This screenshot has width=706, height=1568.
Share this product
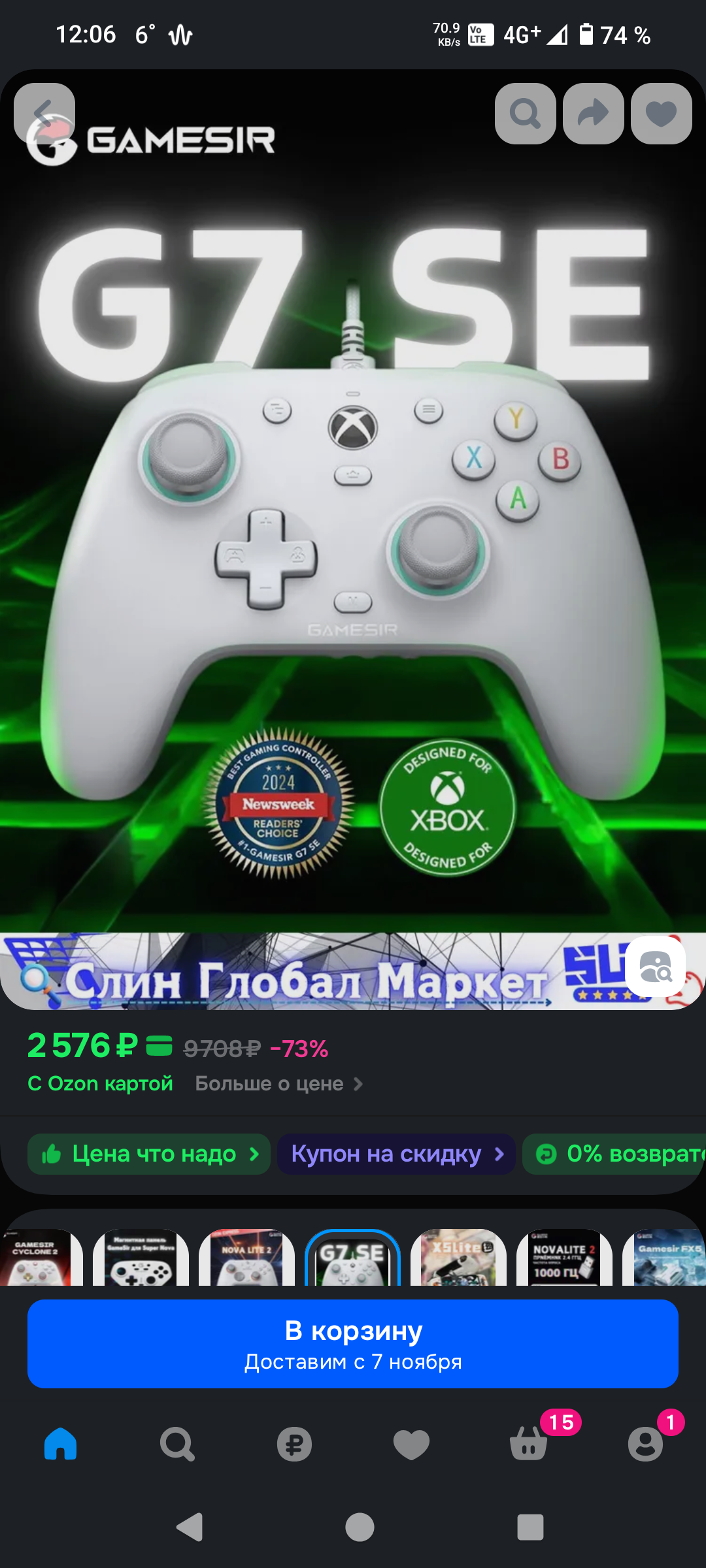[x=593, y=114]
